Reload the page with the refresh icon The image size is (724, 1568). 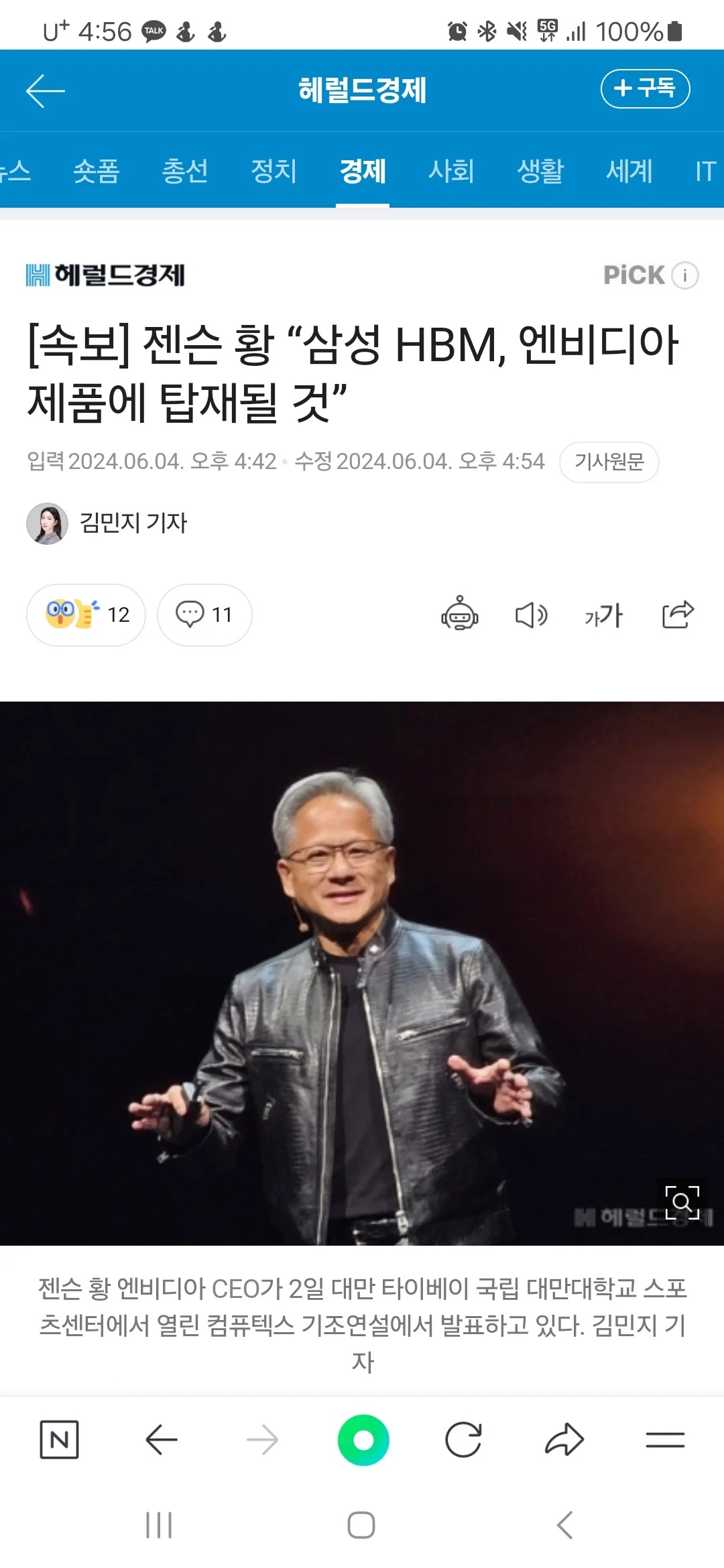click(463, 1439)
